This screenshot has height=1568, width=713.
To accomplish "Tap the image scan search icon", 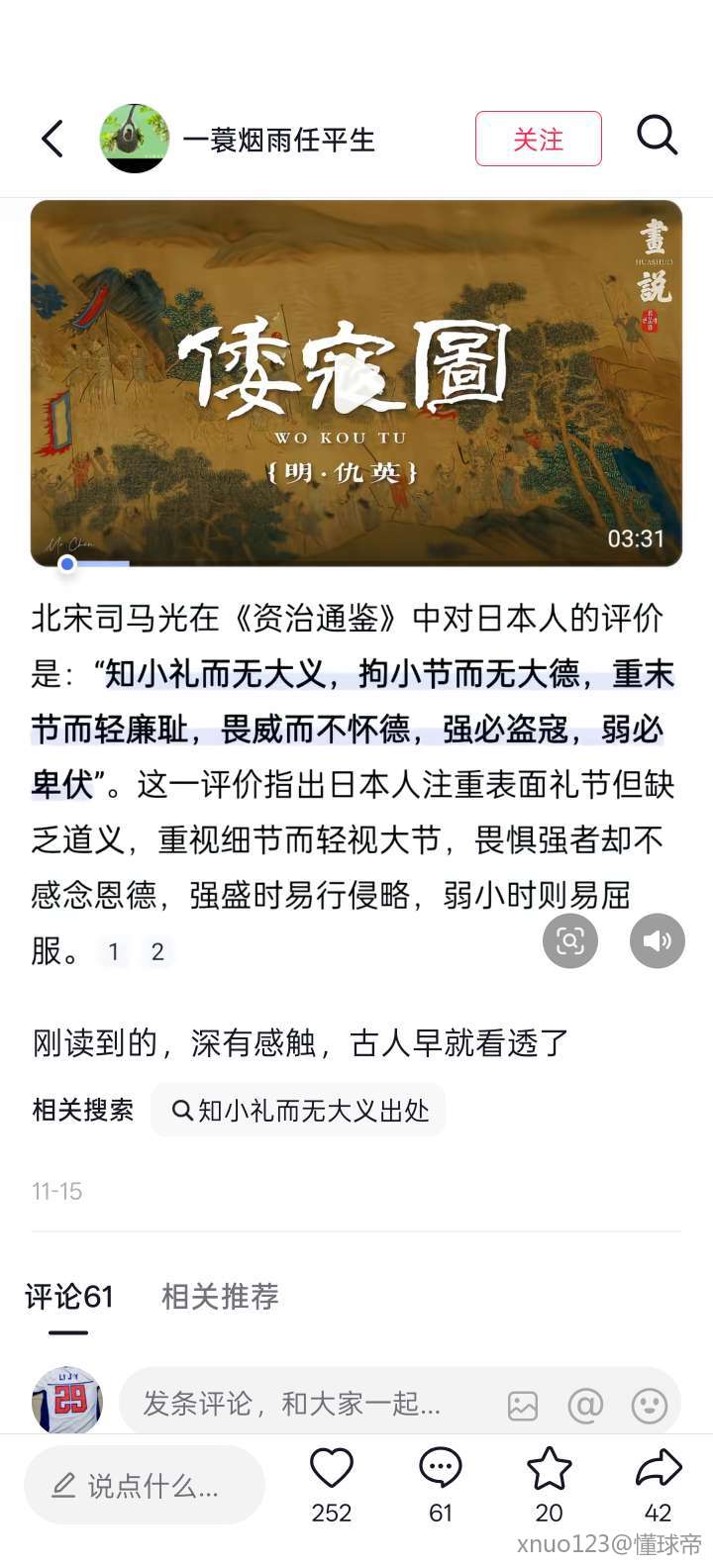I will (570, 940).
